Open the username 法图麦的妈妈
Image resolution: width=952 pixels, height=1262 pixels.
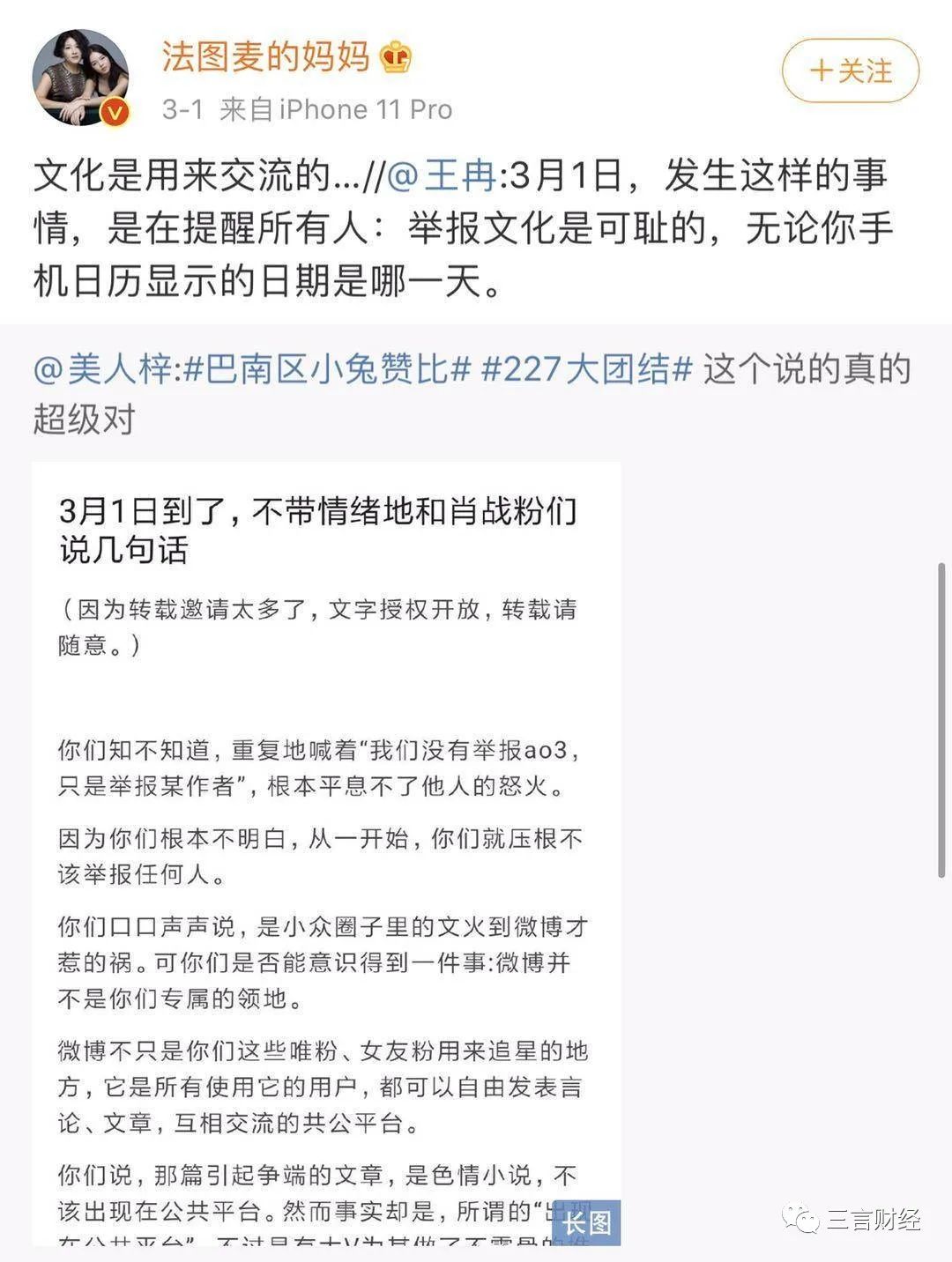click(x=265, y=57)
